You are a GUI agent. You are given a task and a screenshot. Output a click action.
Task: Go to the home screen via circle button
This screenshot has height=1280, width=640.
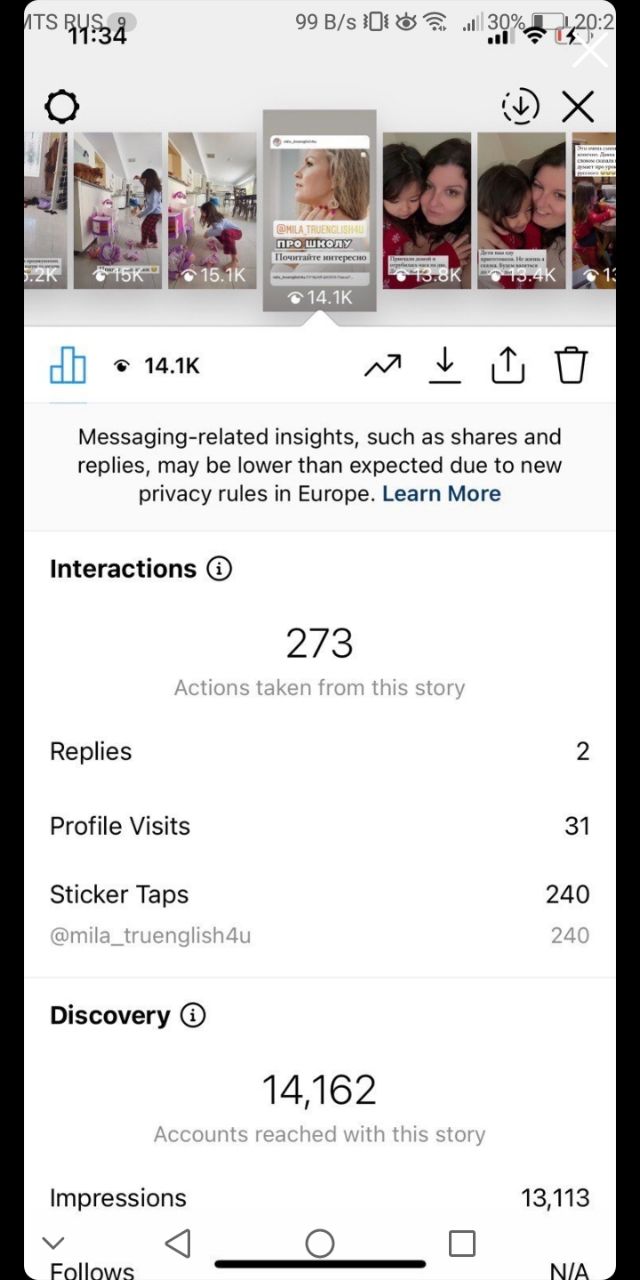point(320,1243)
